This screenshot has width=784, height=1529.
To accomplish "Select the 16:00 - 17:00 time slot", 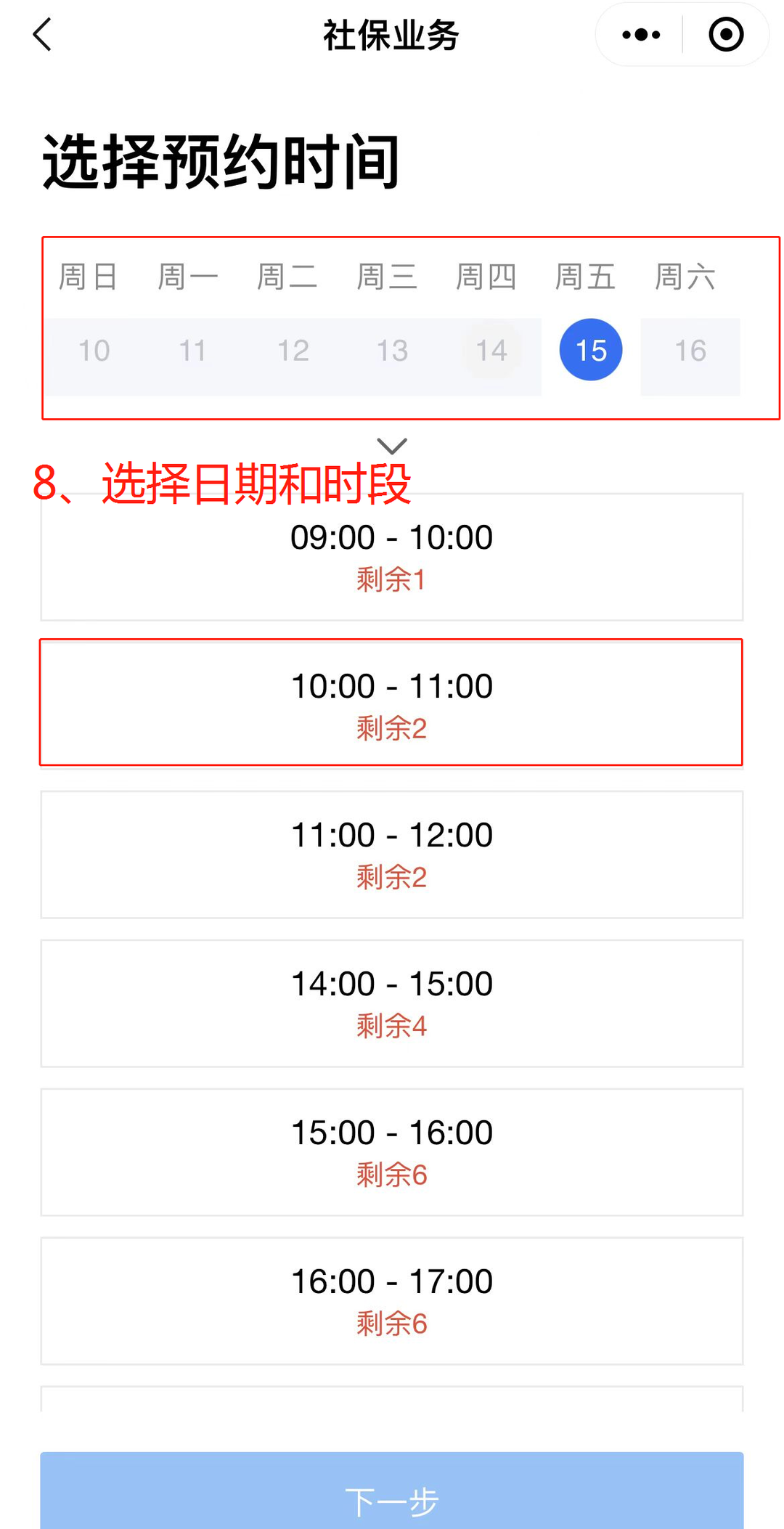I will pyautogui.click(x=391, y=1301).
